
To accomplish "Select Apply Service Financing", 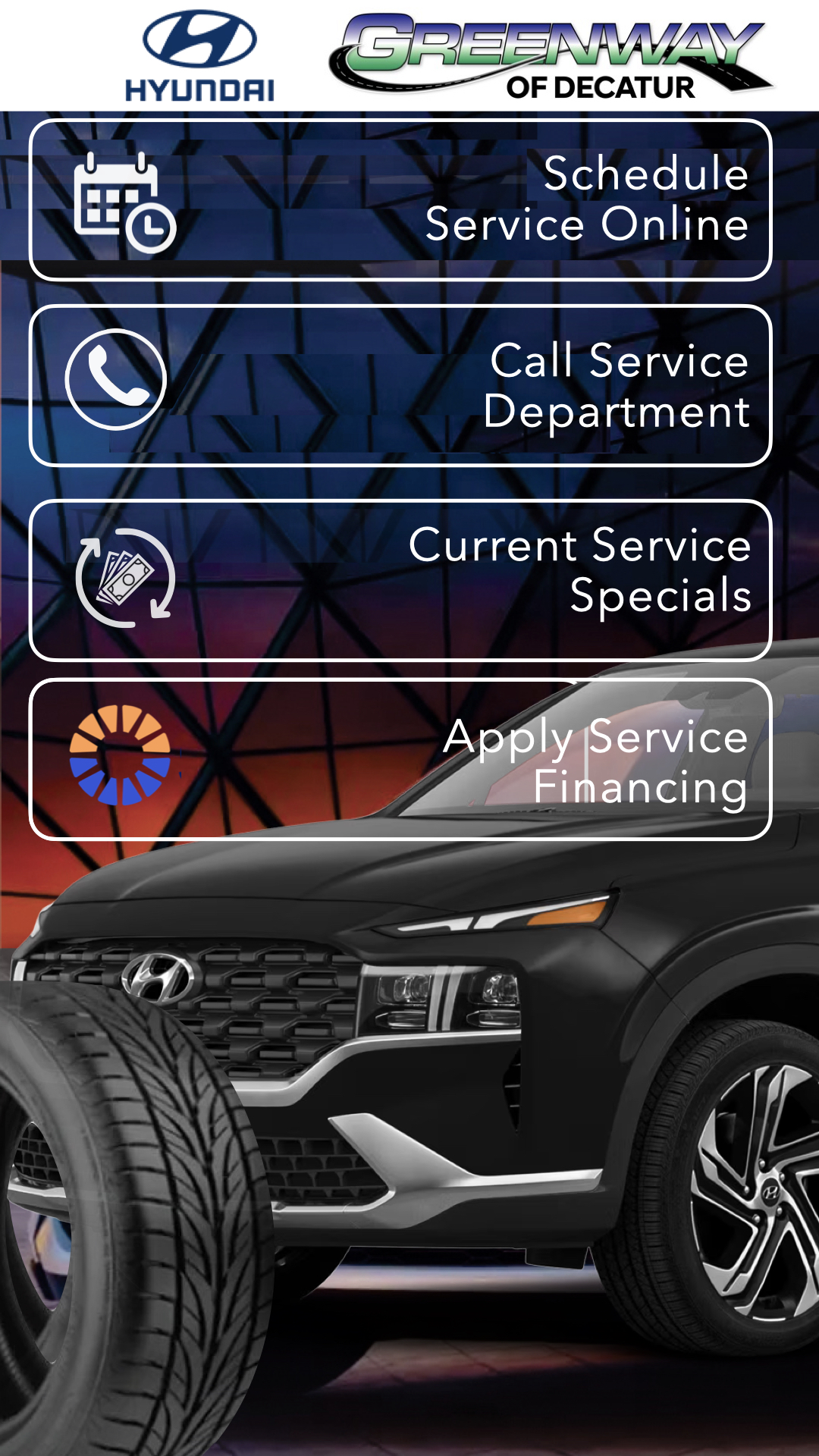I will coord(400,760).
